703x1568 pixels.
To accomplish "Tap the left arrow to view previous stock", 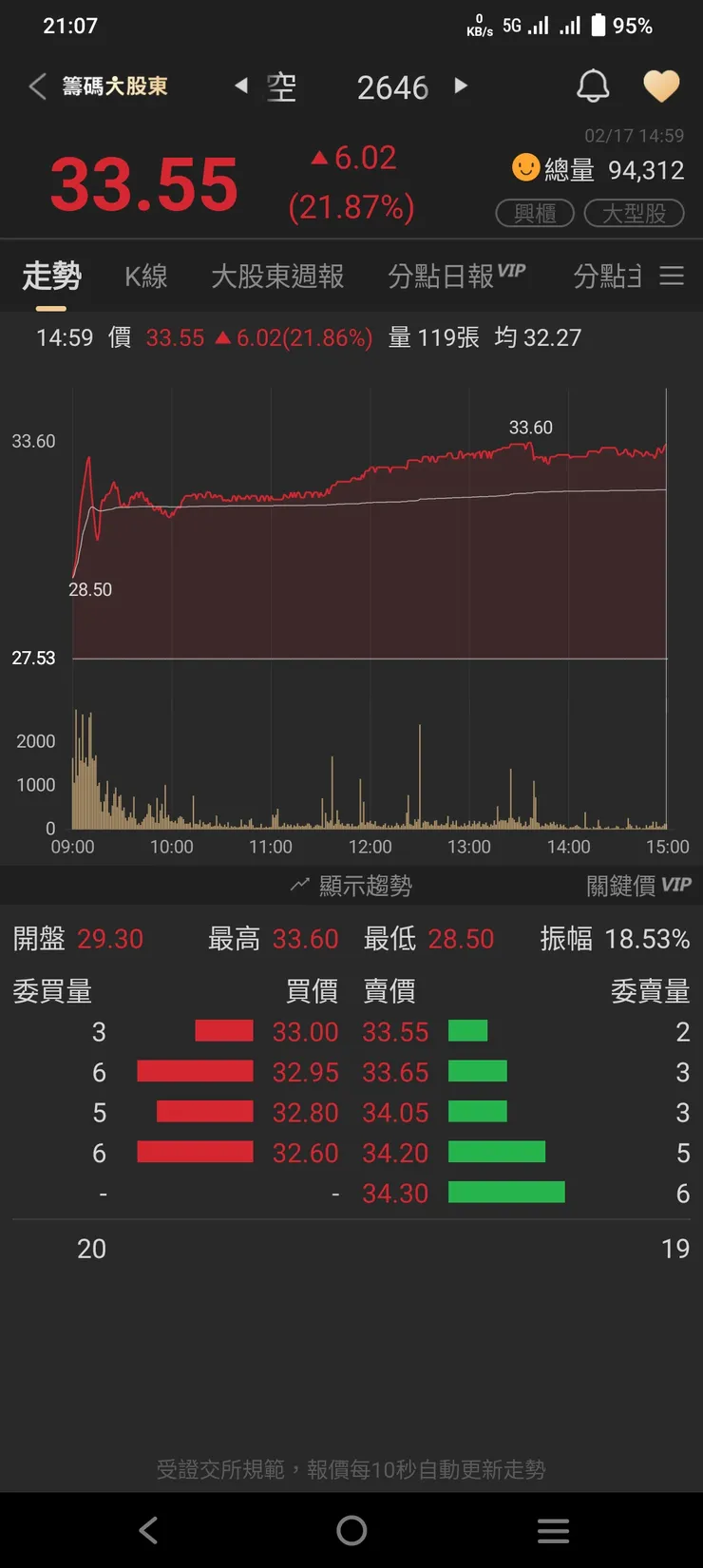I will [x=240, y=86].
